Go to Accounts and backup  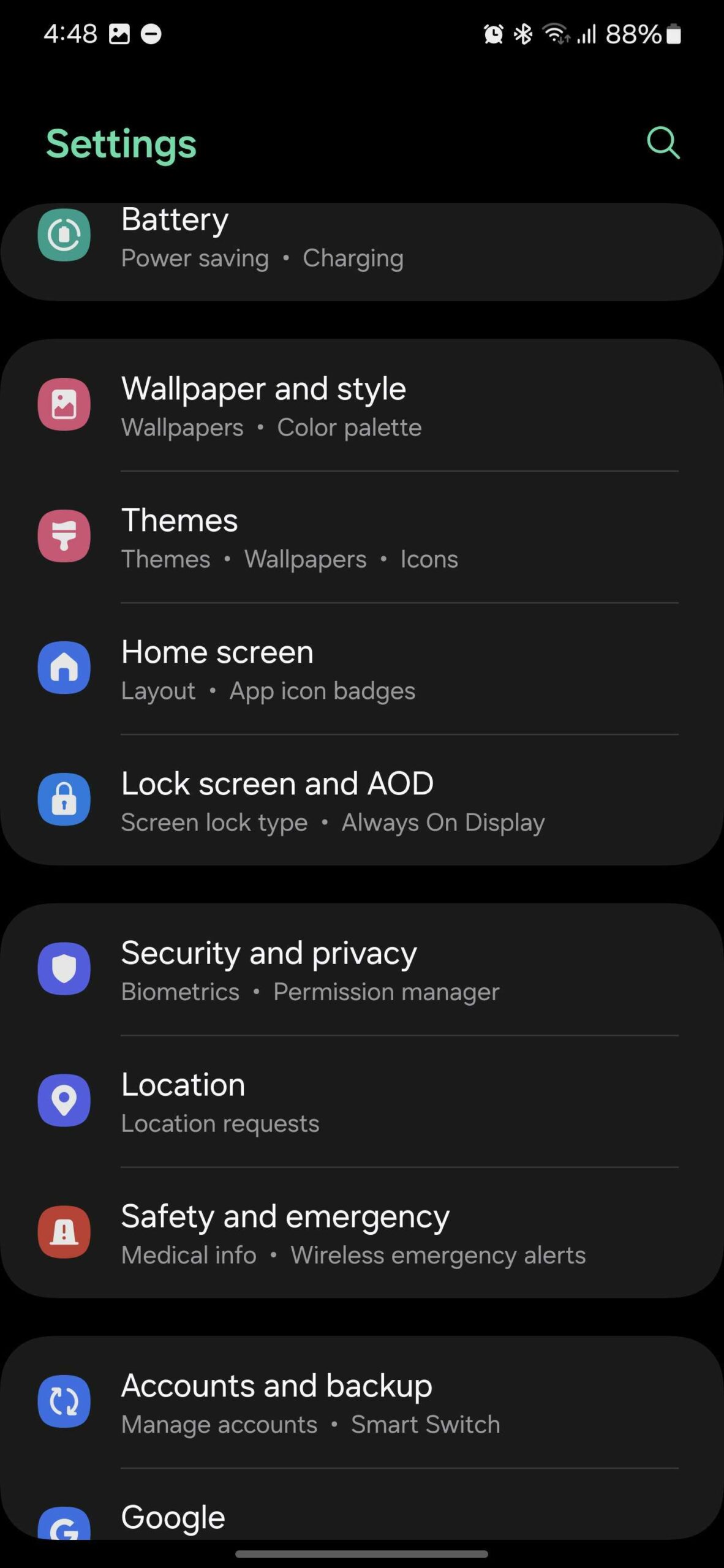pos(361,1403)
